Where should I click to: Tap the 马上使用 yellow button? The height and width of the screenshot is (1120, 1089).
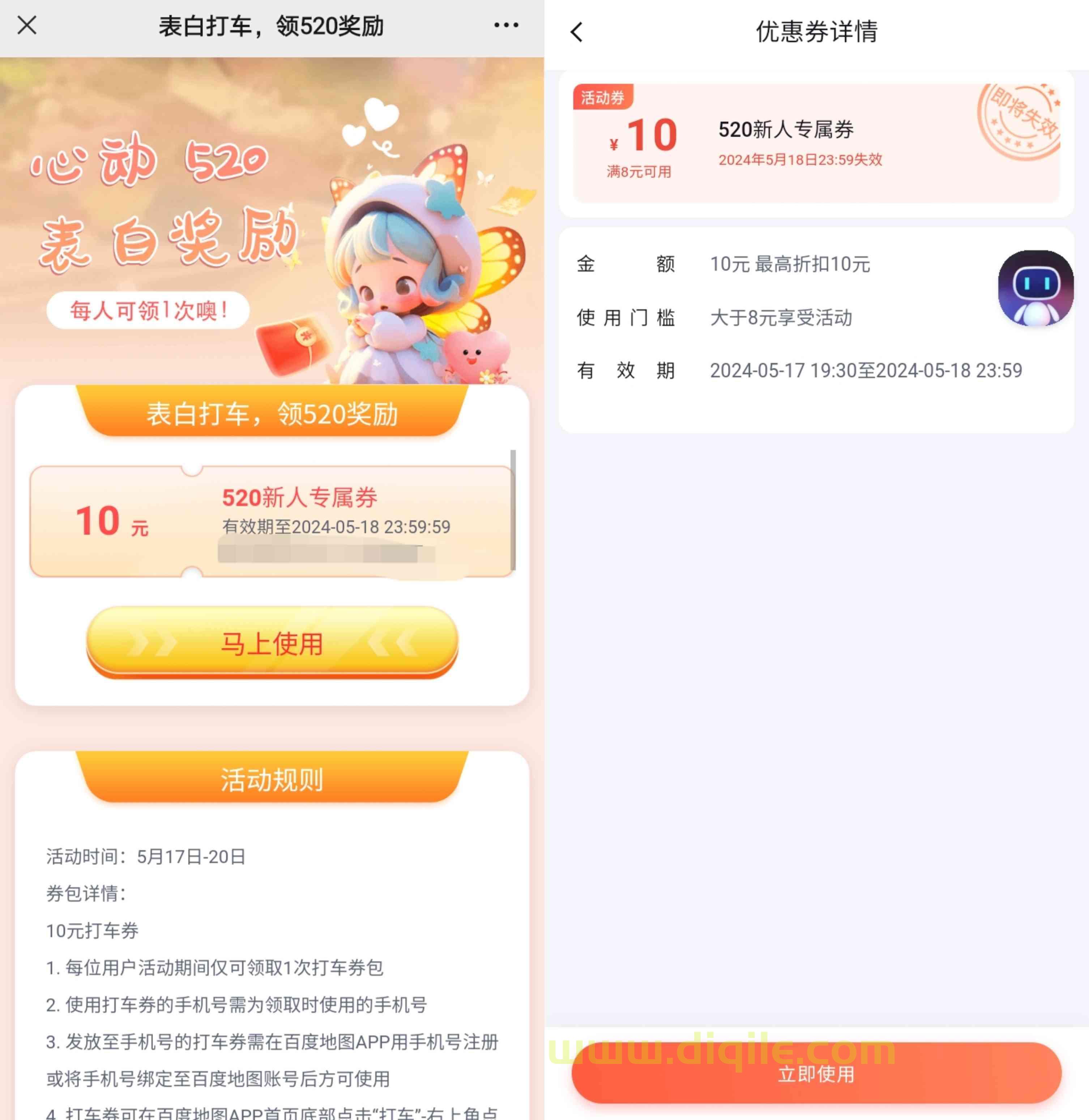(272, 643)
